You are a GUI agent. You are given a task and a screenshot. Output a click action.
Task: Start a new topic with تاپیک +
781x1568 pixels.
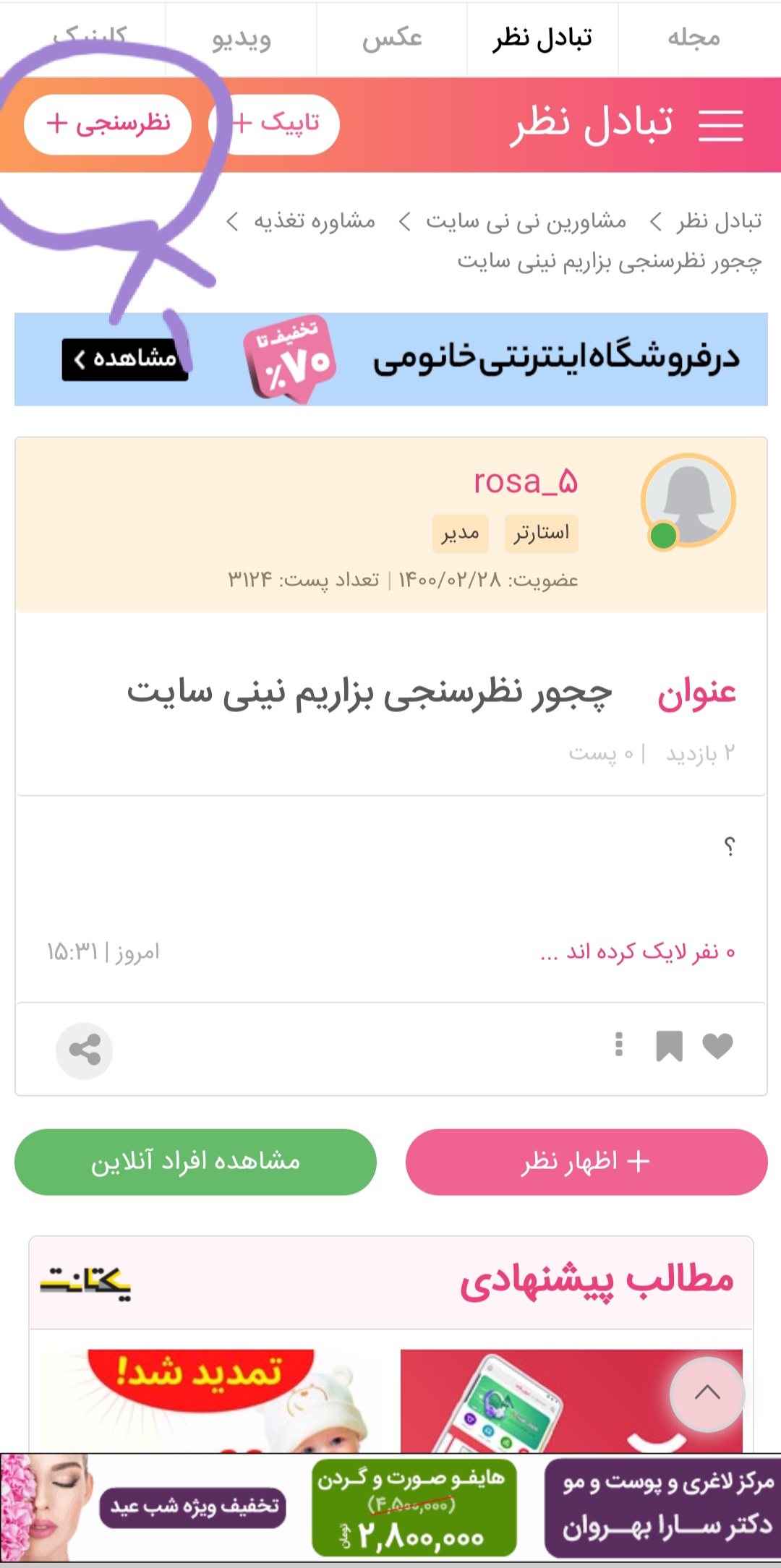click(276, 124)
